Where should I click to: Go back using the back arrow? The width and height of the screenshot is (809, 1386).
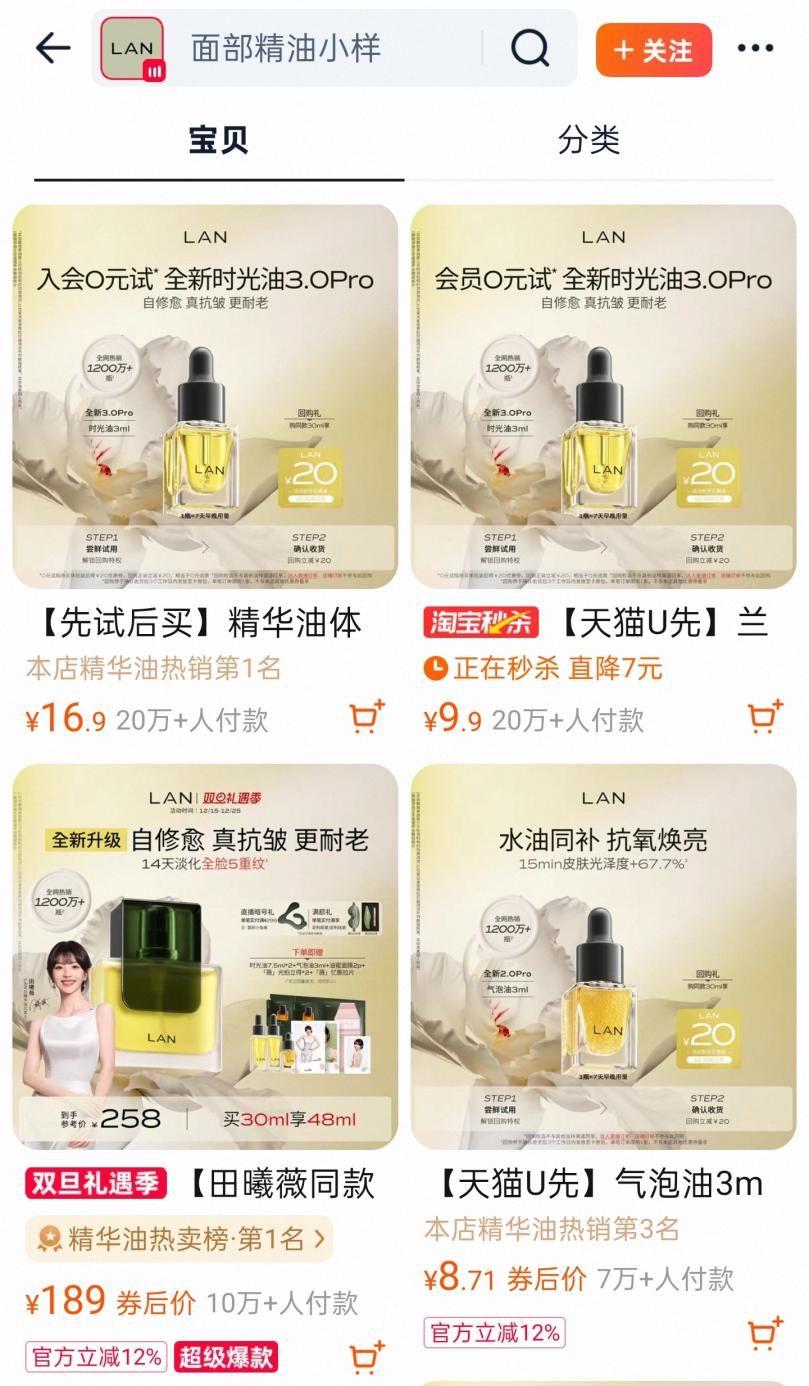(x=52, y=48)
